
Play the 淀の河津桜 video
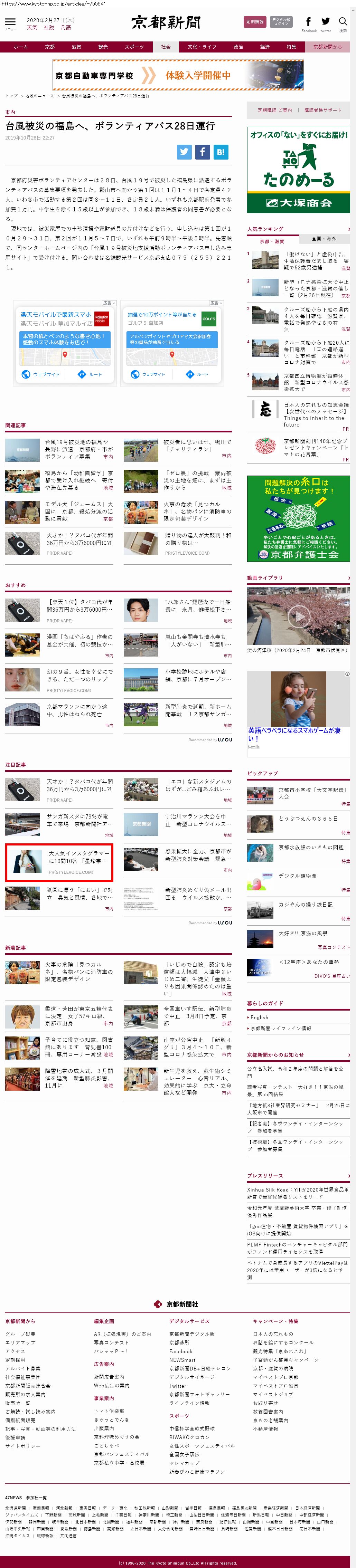click(x=298, y=616)
